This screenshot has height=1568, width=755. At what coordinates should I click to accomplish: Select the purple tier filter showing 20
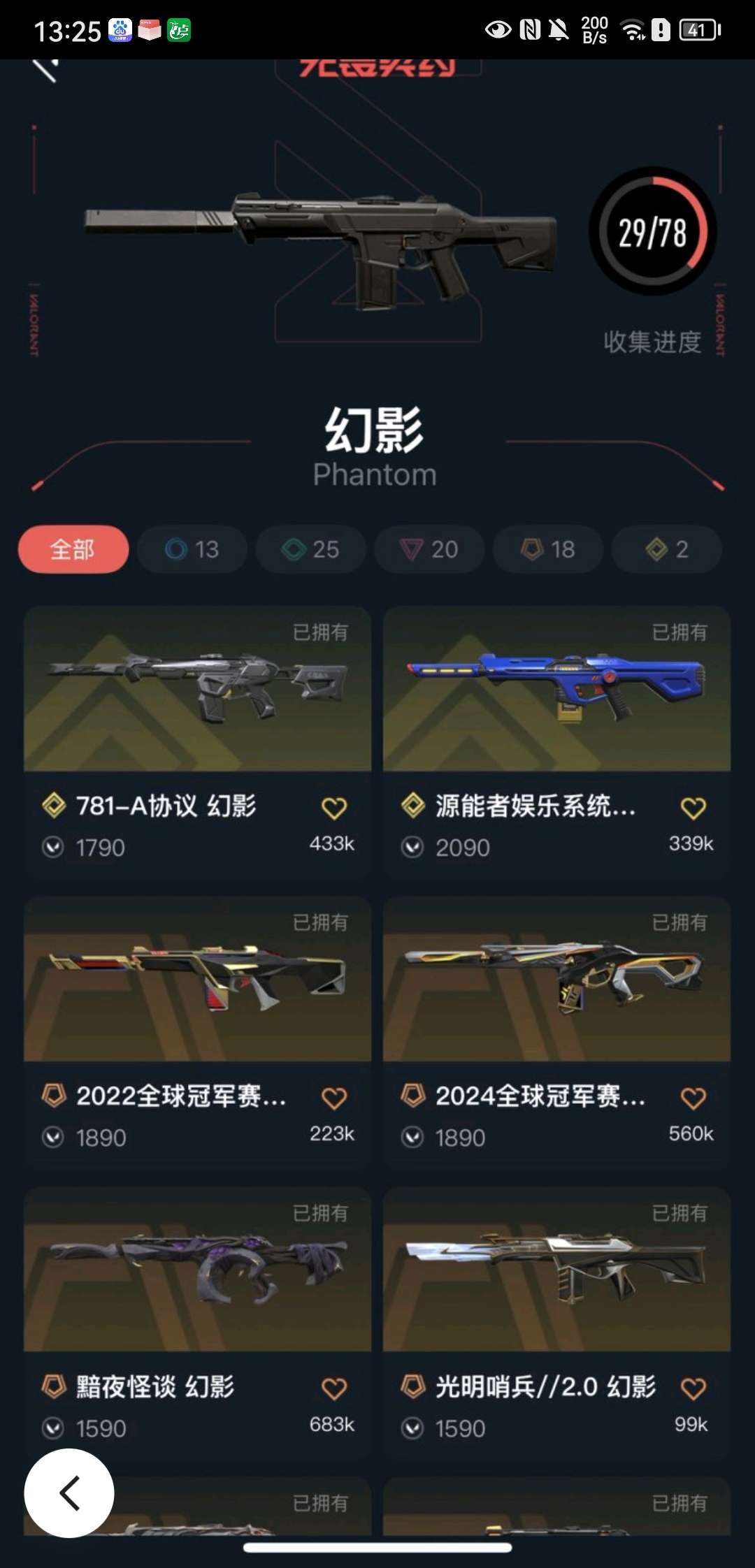pyautogui.click(x=429, y=549)
